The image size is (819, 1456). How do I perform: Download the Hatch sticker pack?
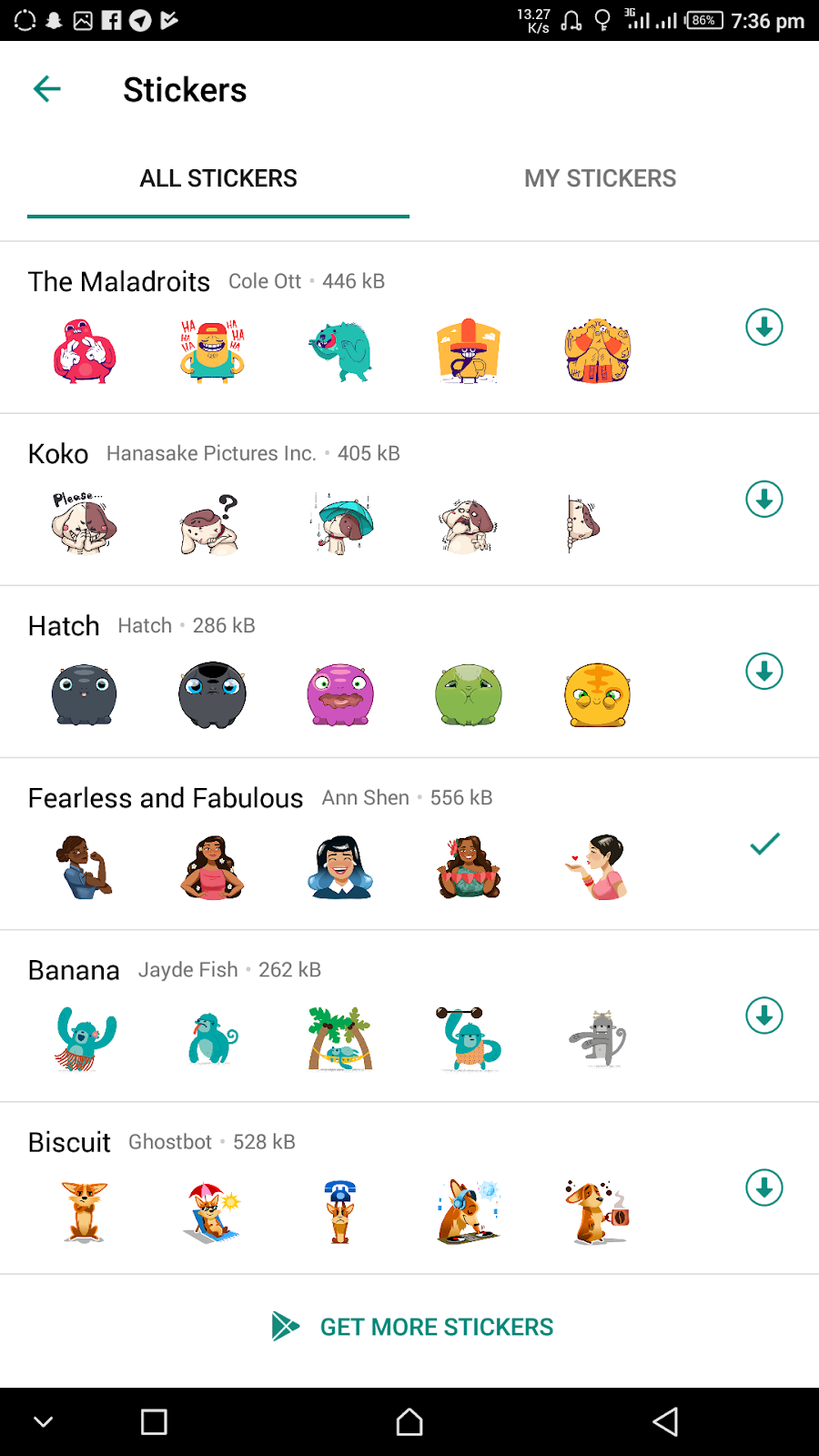coord(764,672)
